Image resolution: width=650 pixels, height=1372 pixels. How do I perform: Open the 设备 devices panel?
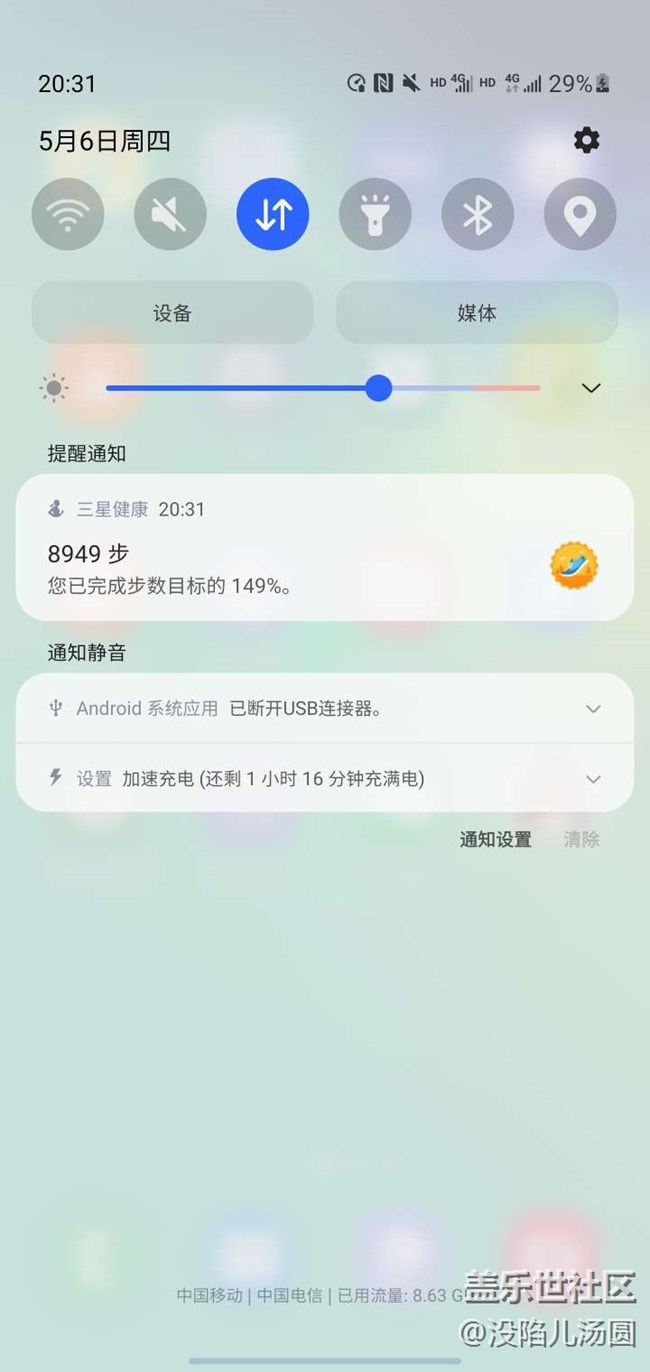[172, 313]
